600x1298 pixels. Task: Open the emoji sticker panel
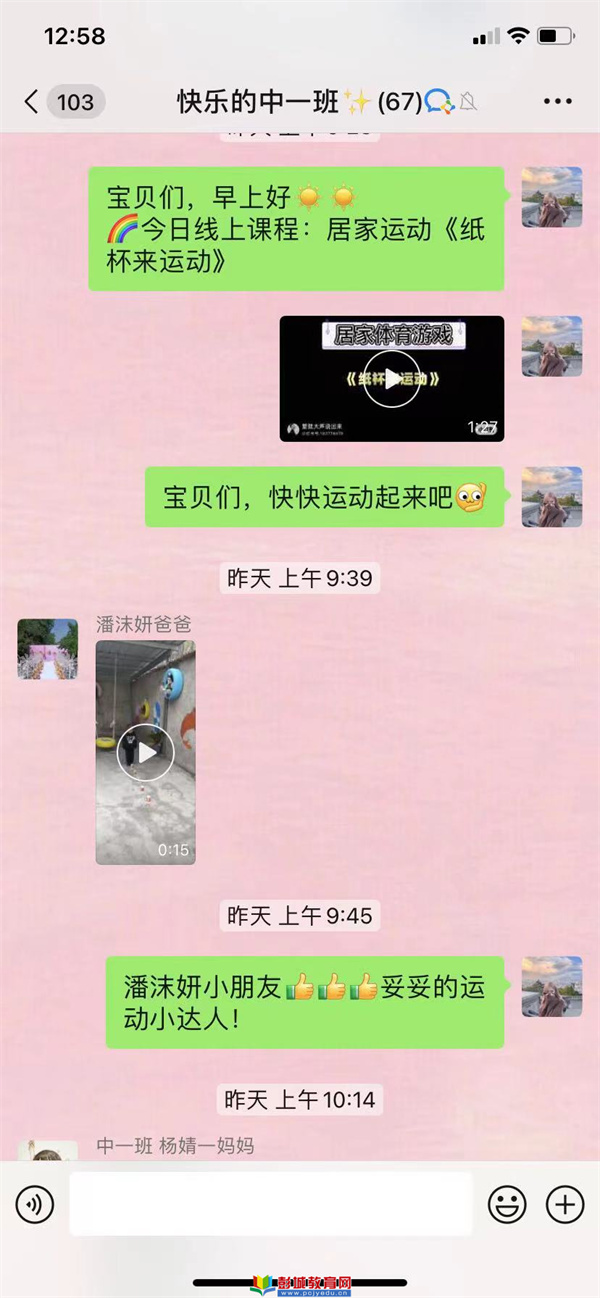(507, 1204)
